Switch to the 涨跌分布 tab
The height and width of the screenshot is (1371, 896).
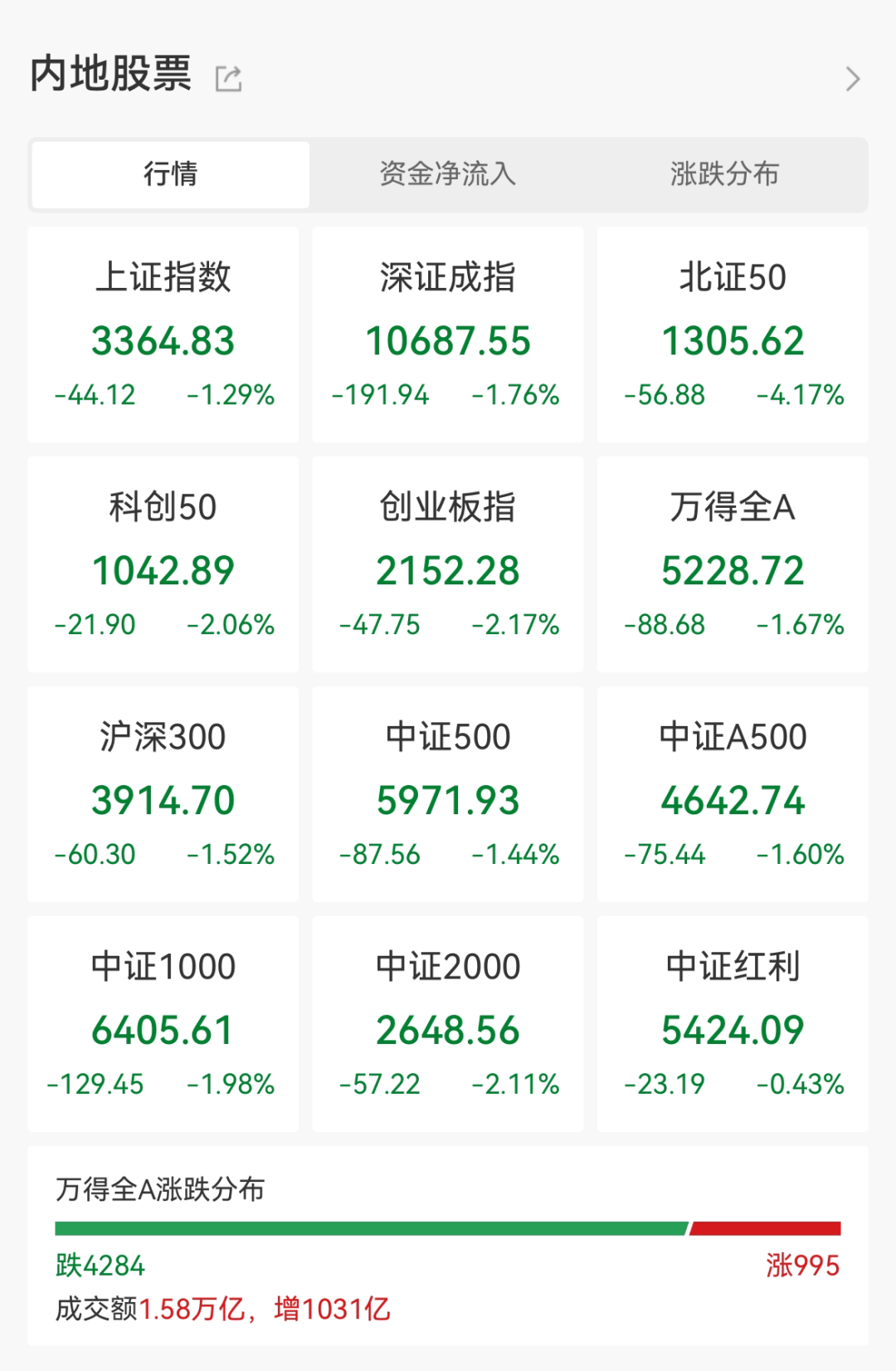point(725,174)
